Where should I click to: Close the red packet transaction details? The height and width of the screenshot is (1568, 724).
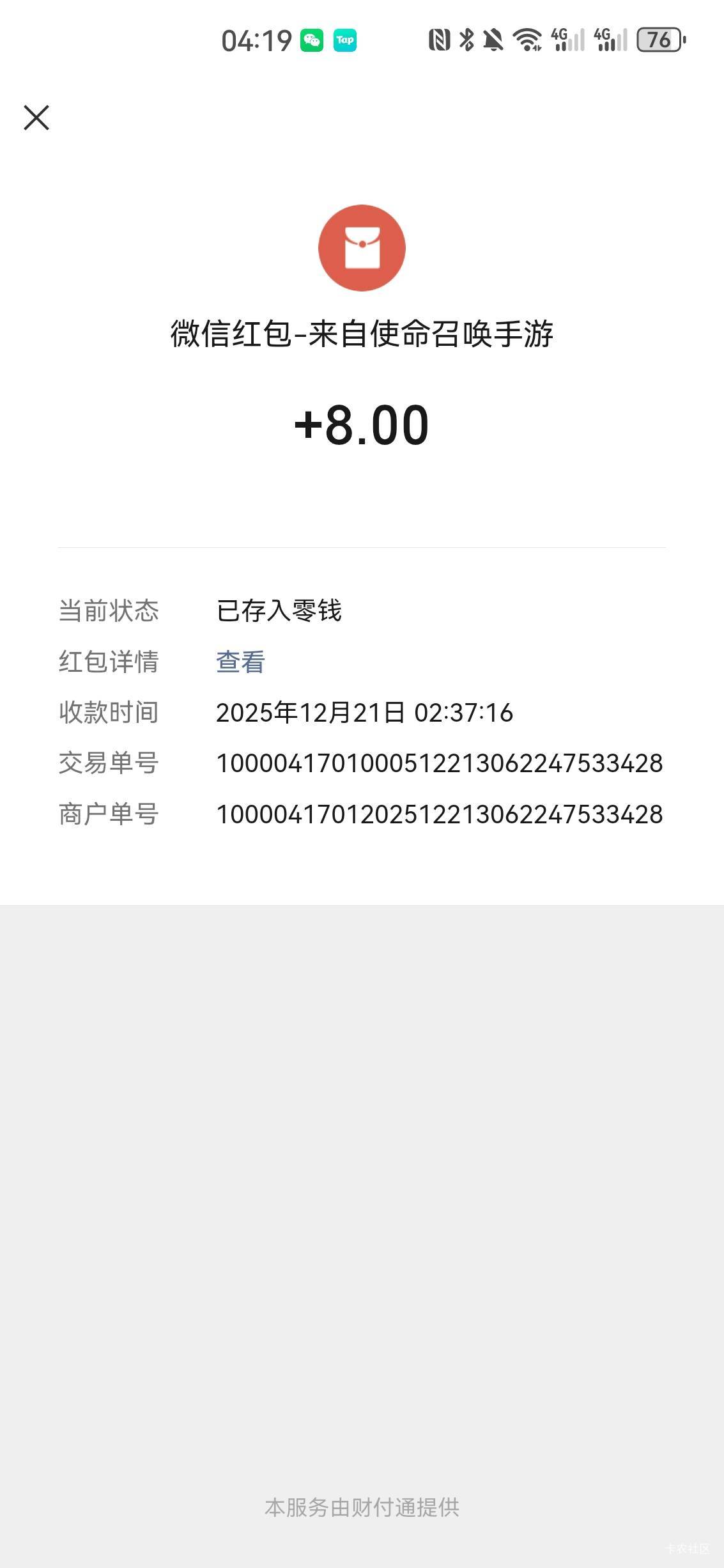[x=36, y=118]
